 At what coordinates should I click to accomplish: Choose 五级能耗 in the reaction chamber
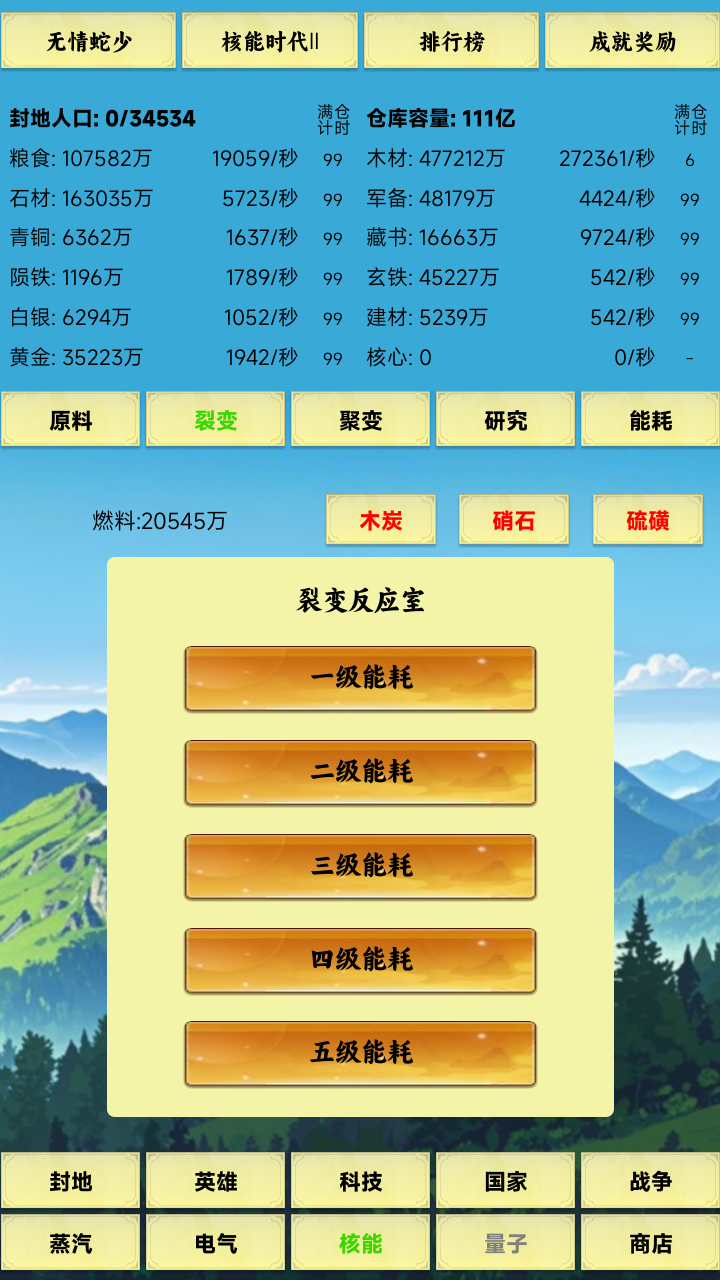[x=360, y=1053]
